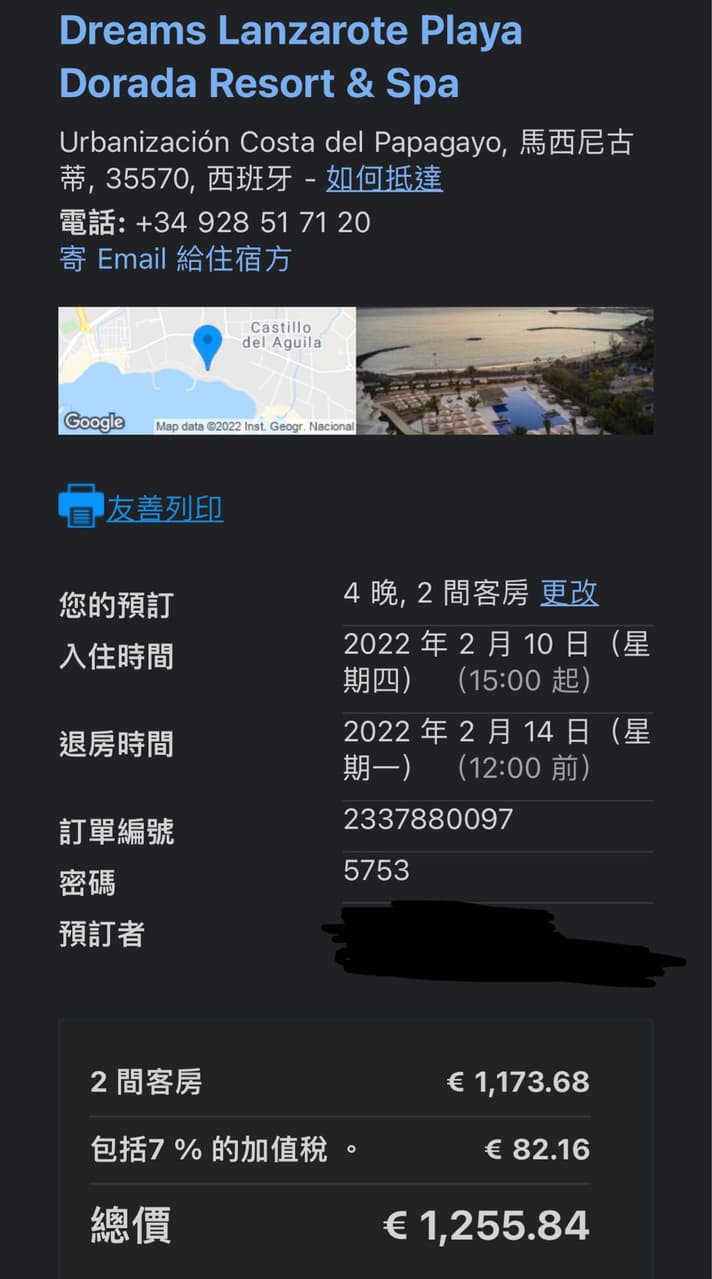Tap 更改 to modify the booking
This screenshot has height=1279, width=712.
569,593
